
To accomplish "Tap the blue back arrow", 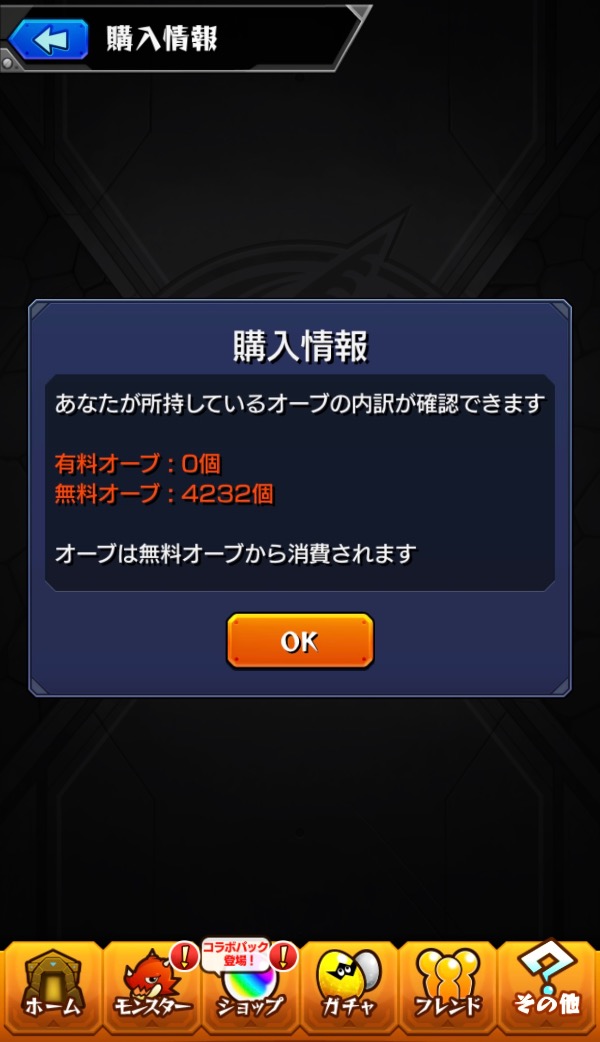I will pos(49,39).
